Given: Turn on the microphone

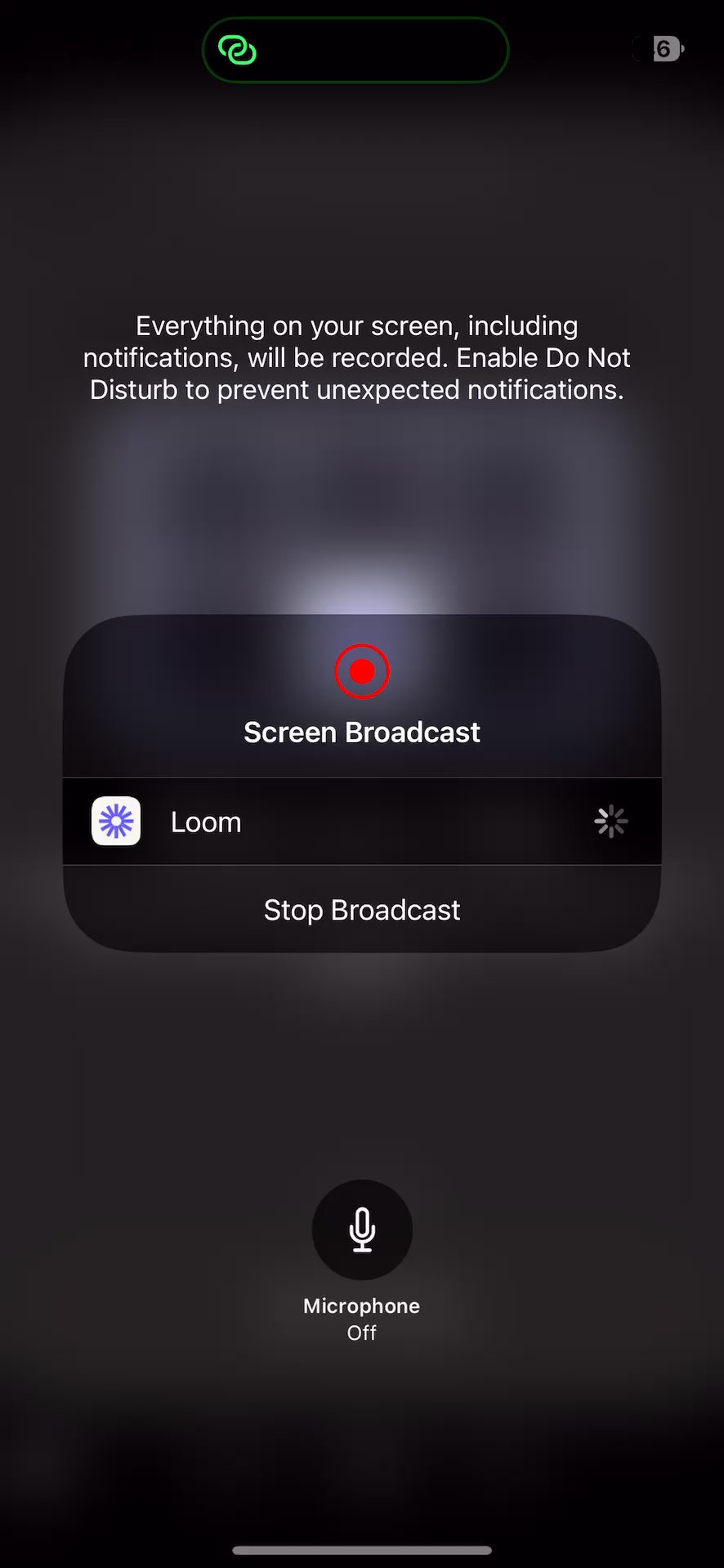Looking at the screenshot, I should 361,1229.
